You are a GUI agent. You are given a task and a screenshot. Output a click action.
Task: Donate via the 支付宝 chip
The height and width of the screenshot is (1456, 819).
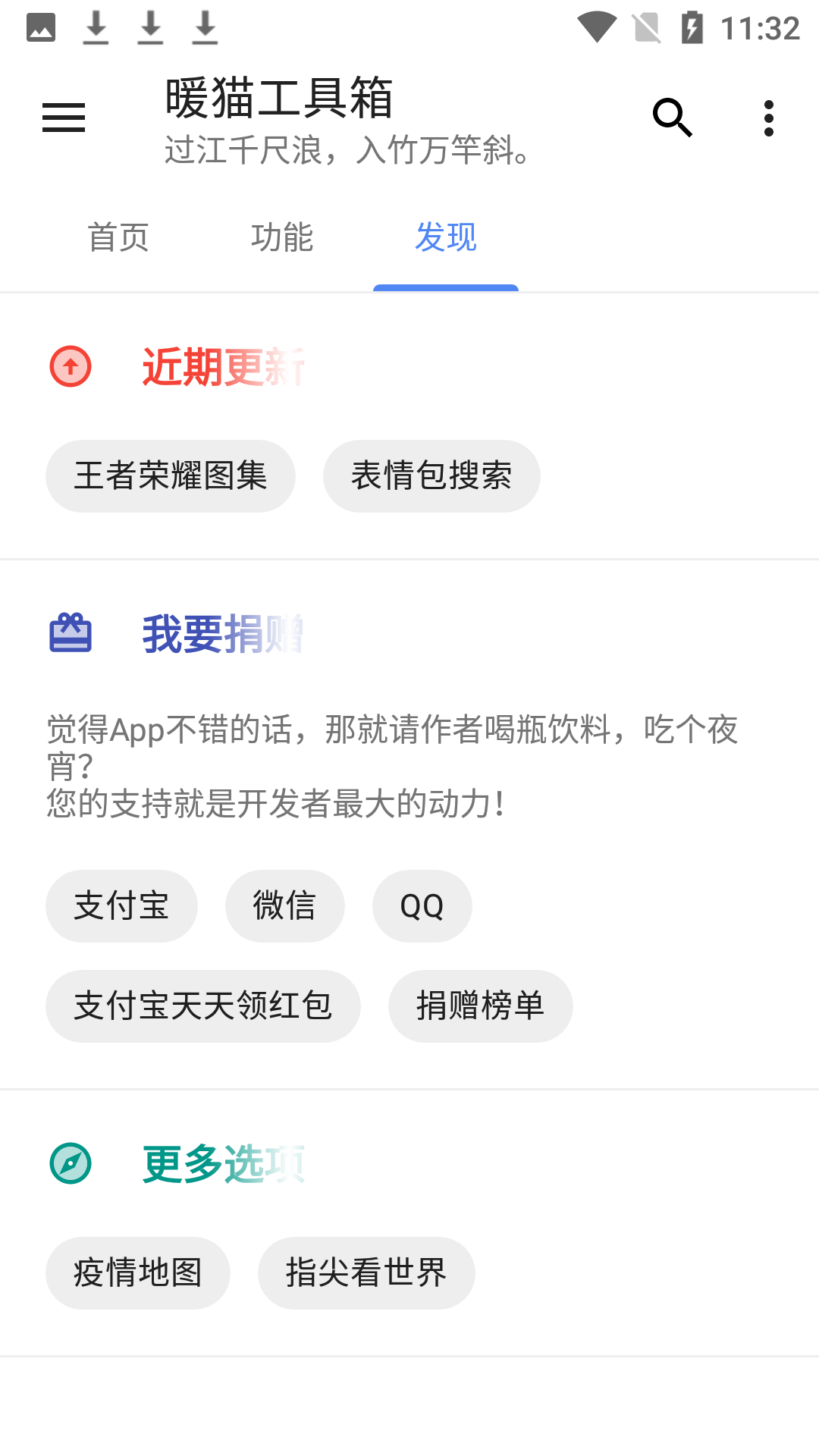(x=121, y=906)
